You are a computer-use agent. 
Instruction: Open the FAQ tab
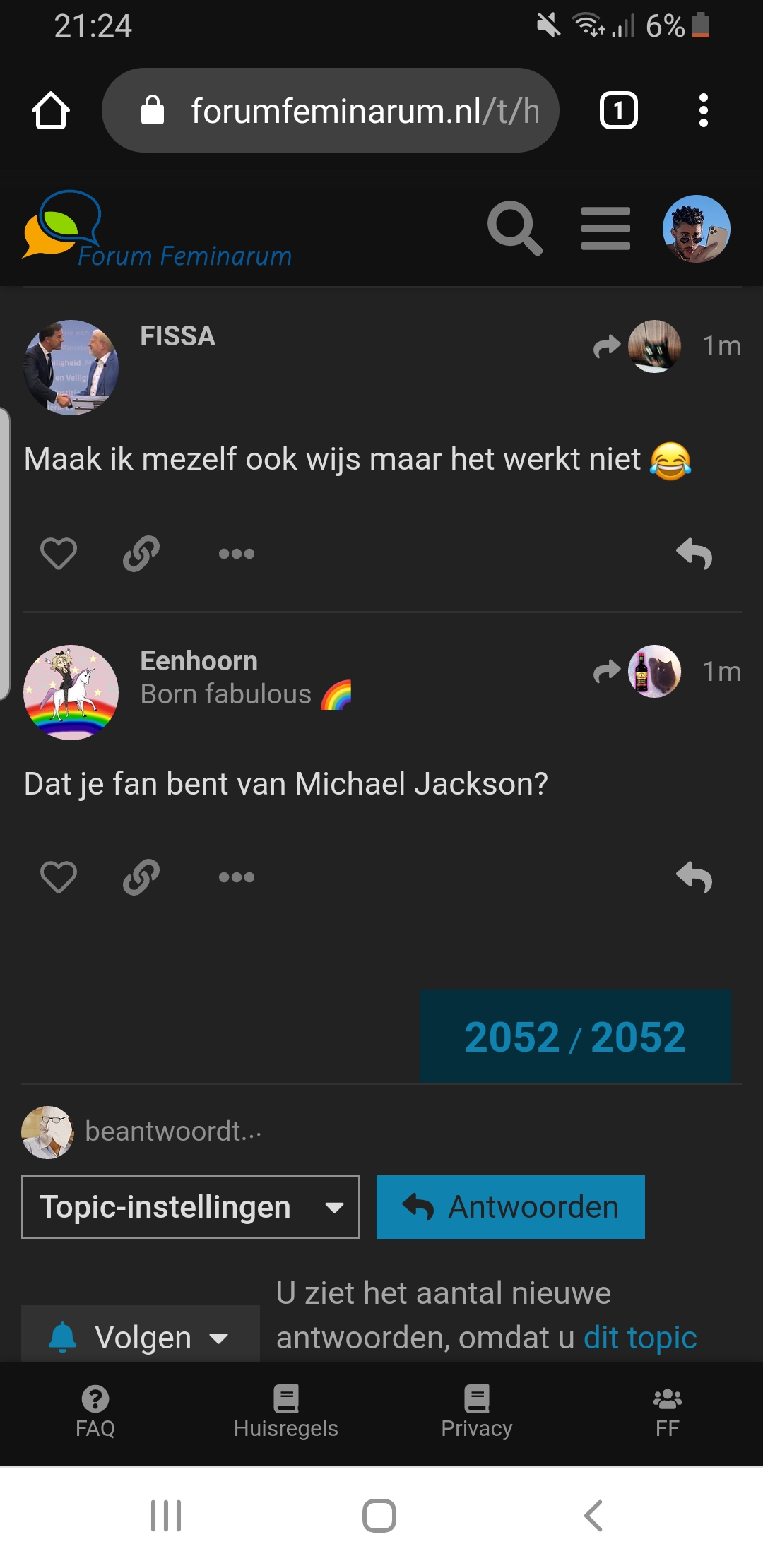click(95, 1411)
